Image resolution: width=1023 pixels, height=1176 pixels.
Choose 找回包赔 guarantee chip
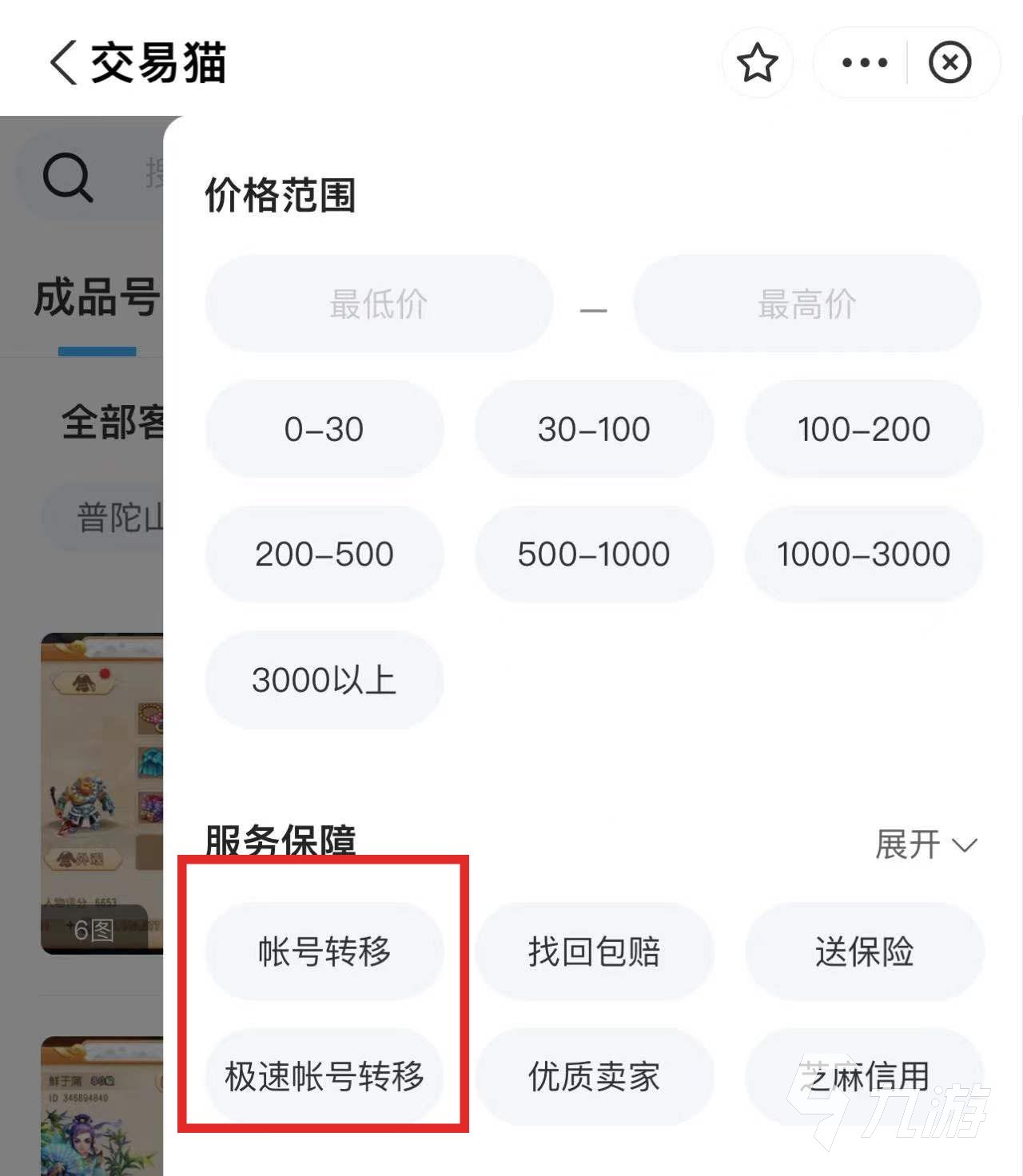click(594, 952)
